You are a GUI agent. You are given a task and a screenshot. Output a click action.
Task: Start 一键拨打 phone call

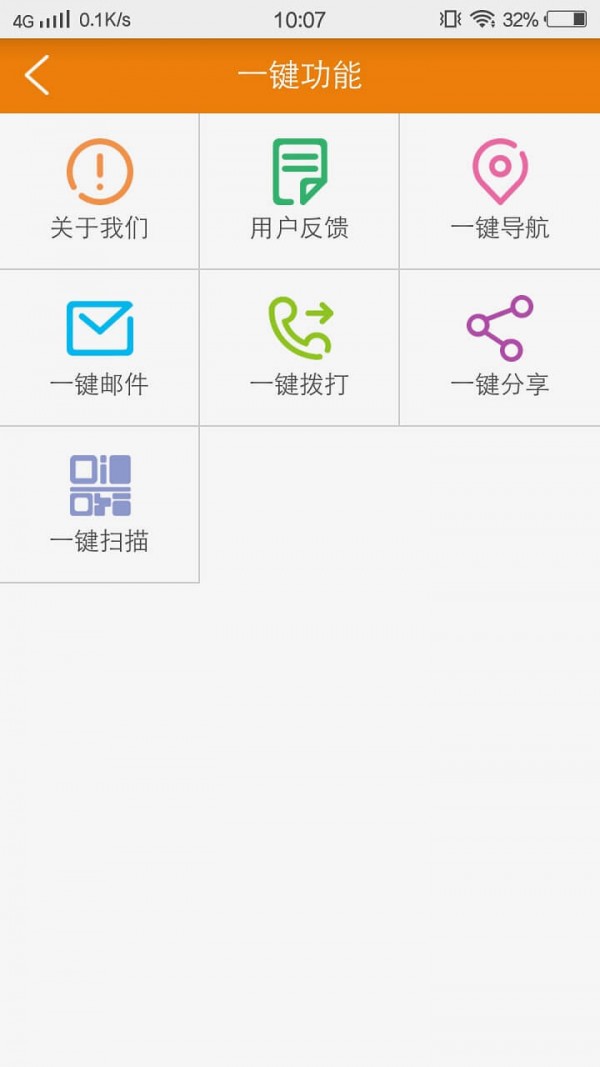pos(299,347)
